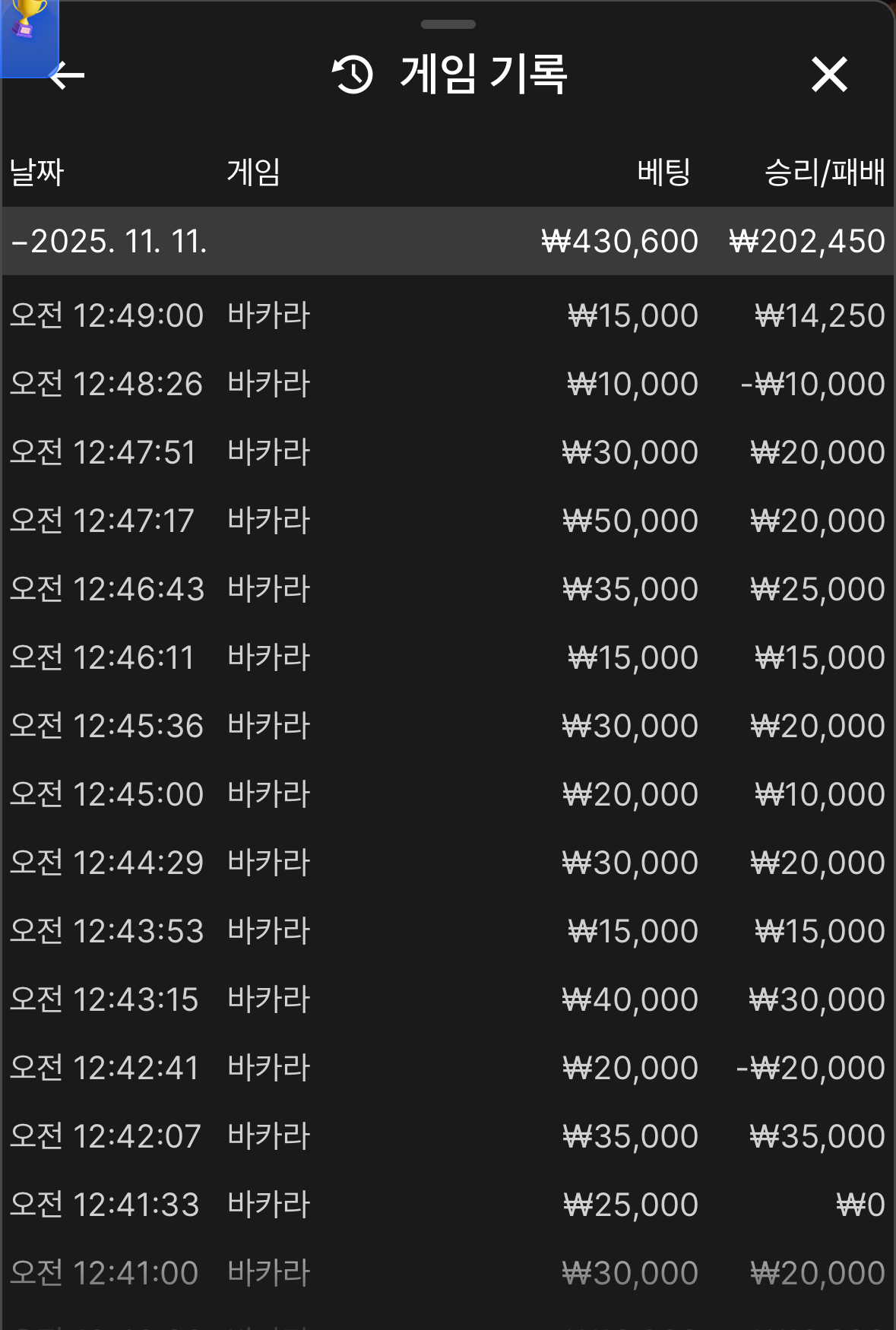Open the 12:46:43 baccarat round
The width and height of the screenshot is (896, 1330).
[448, 589]
